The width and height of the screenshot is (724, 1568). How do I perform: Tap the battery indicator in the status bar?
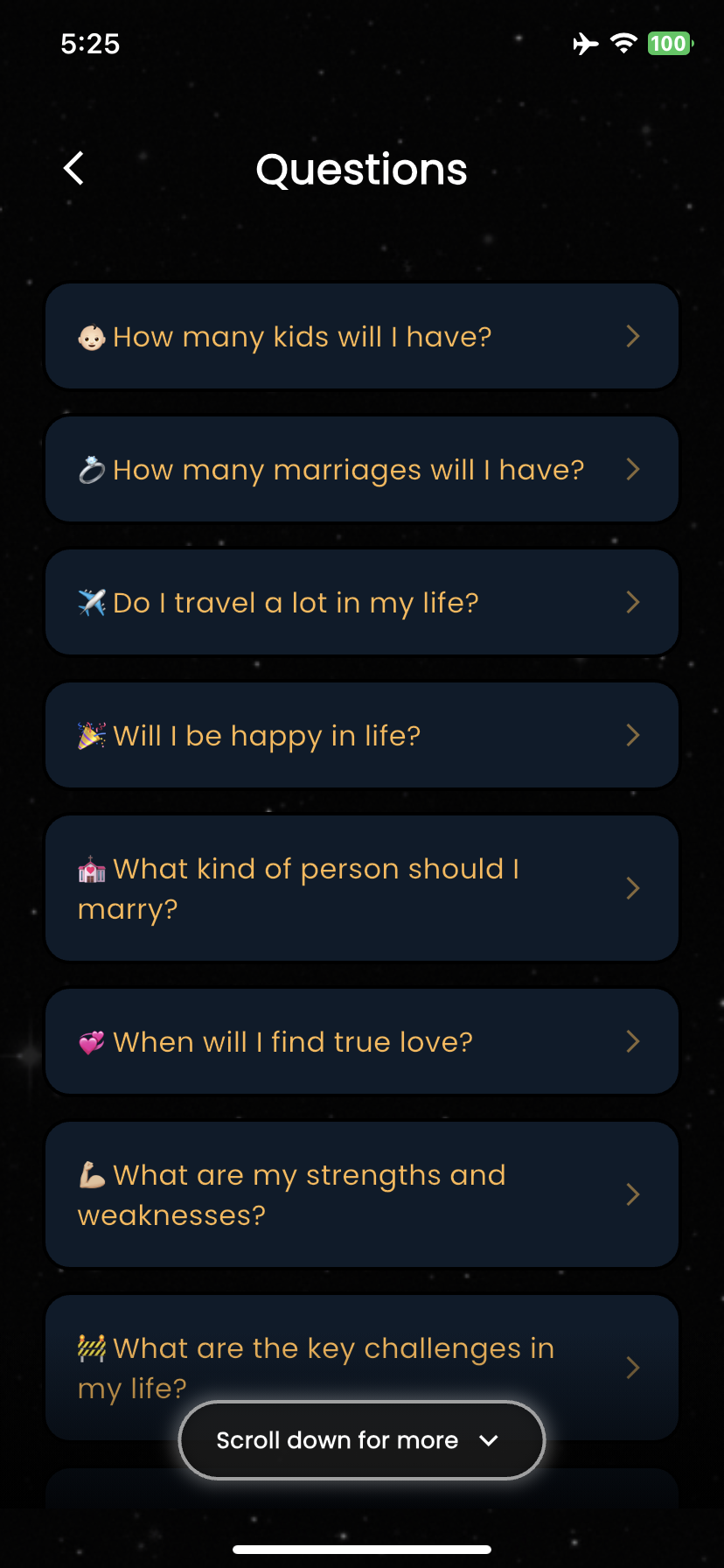tap(668, 43)
